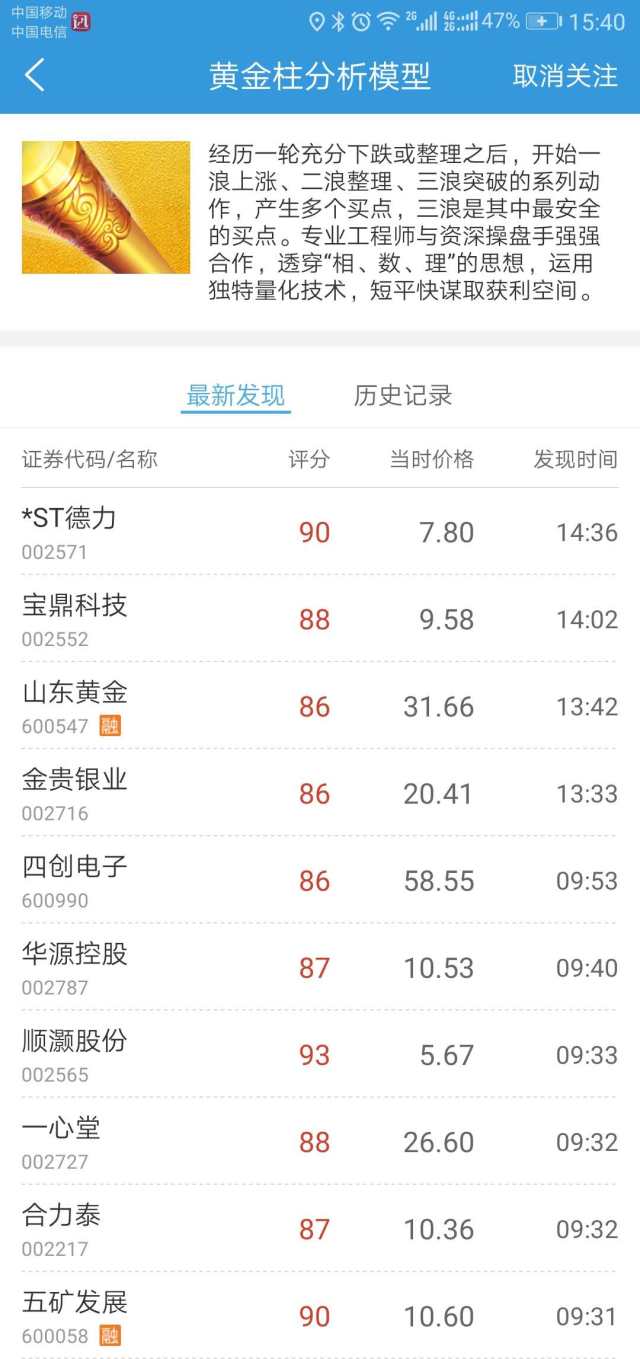Tap 取消关注 to unfollow this model
Viewport: 640px width, 1359px height.
[565, 76]
